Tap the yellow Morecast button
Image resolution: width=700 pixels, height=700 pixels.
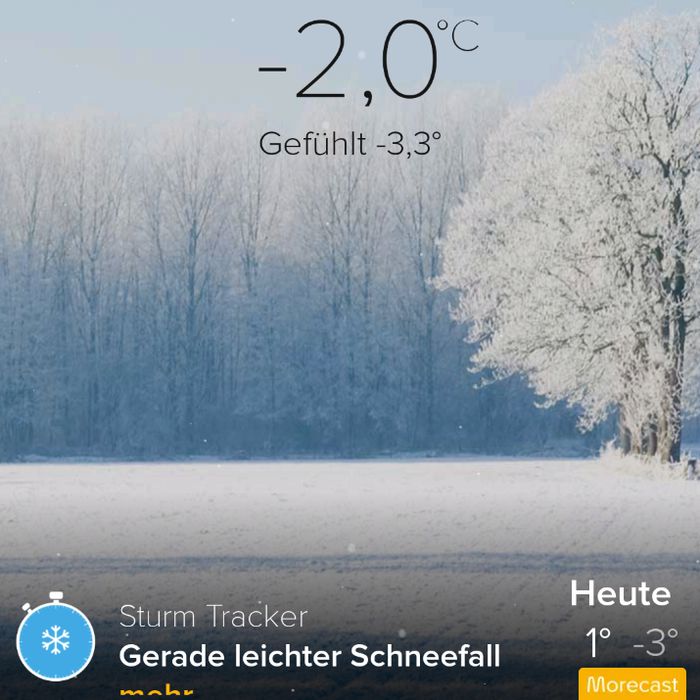pos(632,685)
